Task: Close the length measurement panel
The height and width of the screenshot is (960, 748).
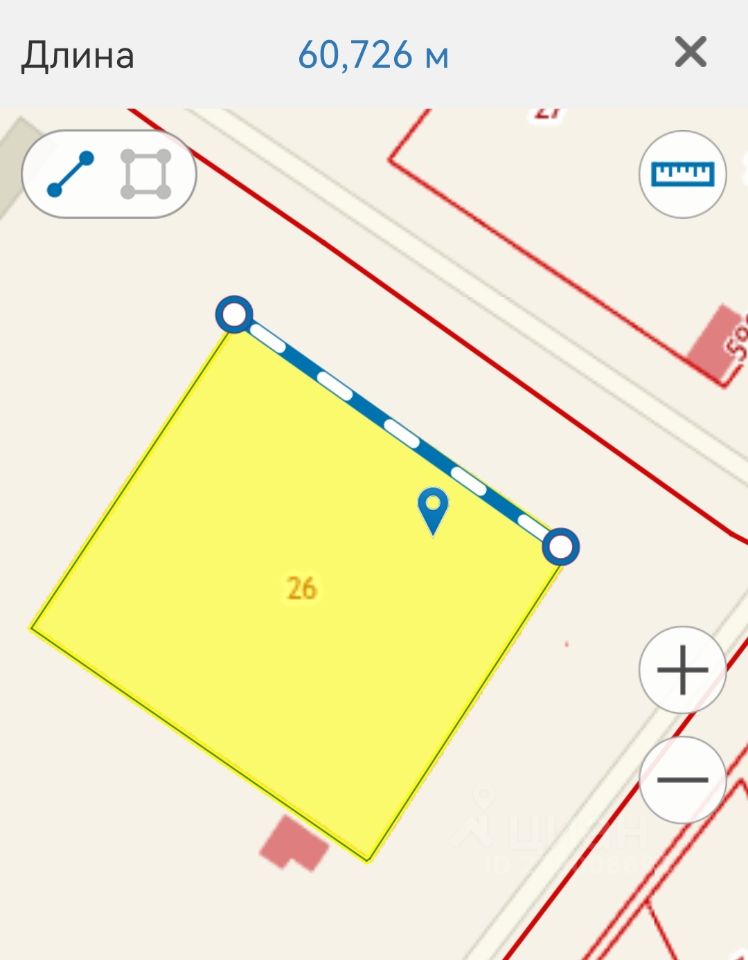Action: pos(690,52)
